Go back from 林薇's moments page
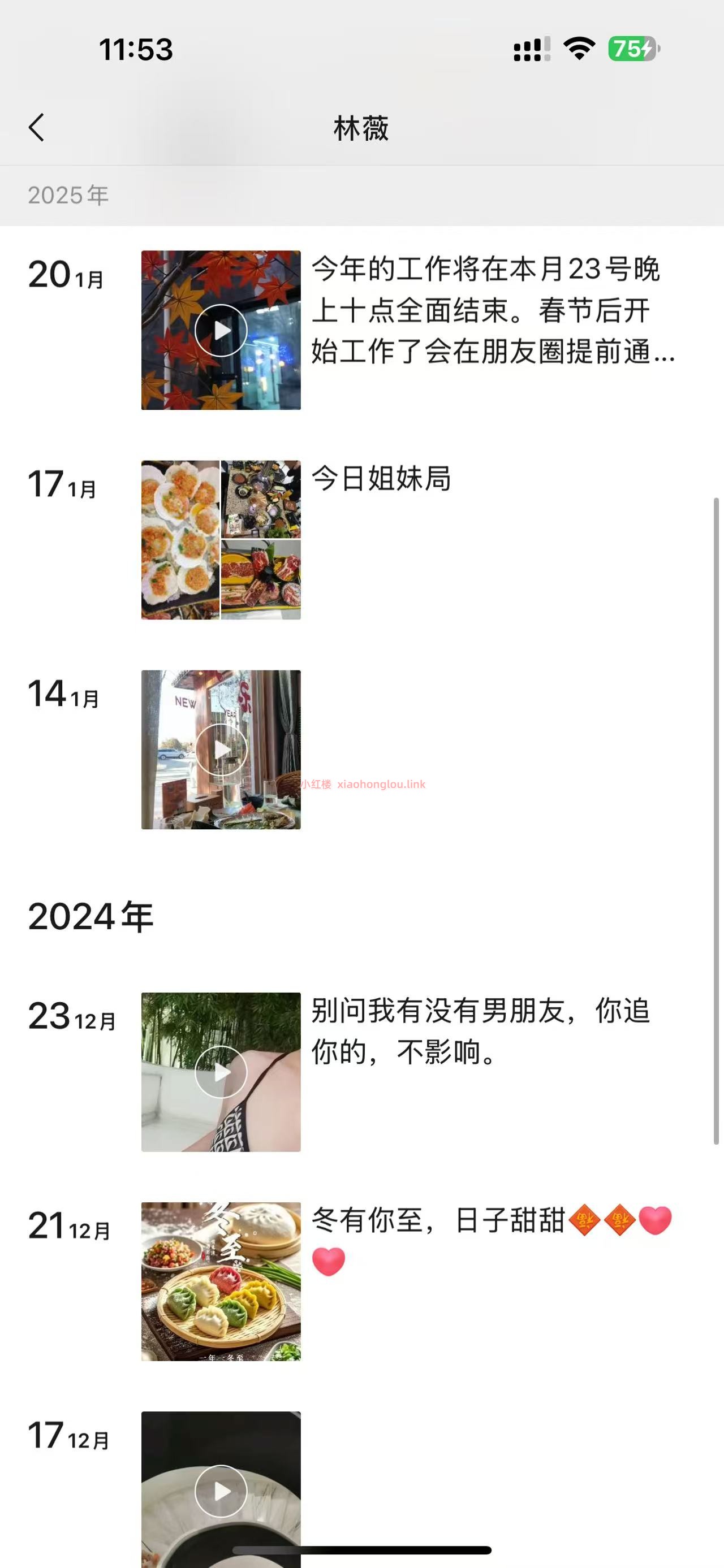The image size is (724, 1568). 37,128
